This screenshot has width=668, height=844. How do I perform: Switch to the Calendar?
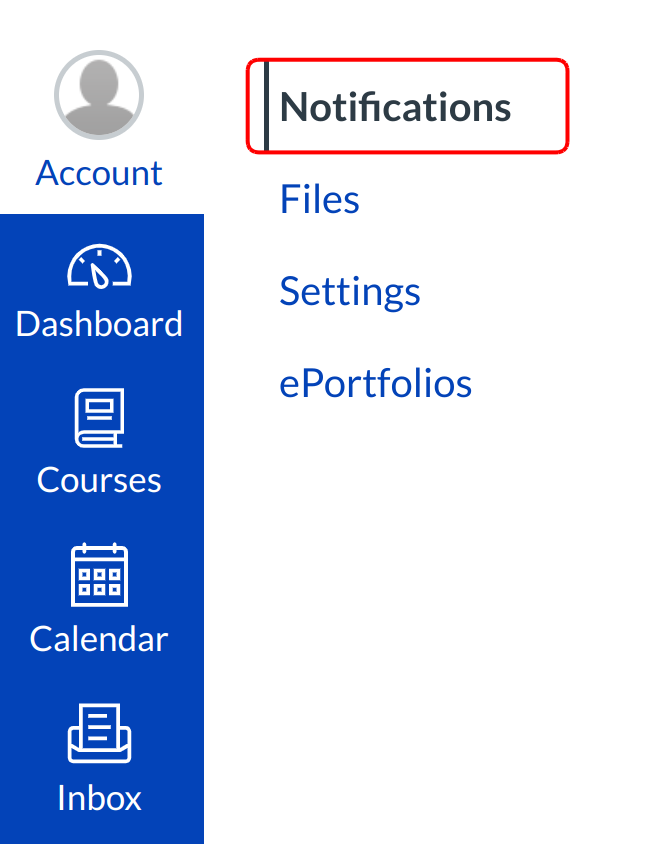point(99,600)
